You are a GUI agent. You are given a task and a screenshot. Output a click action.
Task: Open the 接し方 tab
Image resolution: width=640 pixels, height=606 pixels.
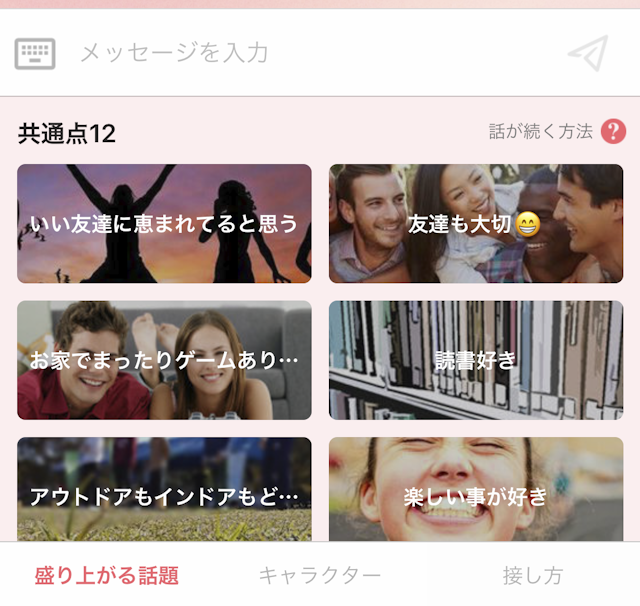533,575
